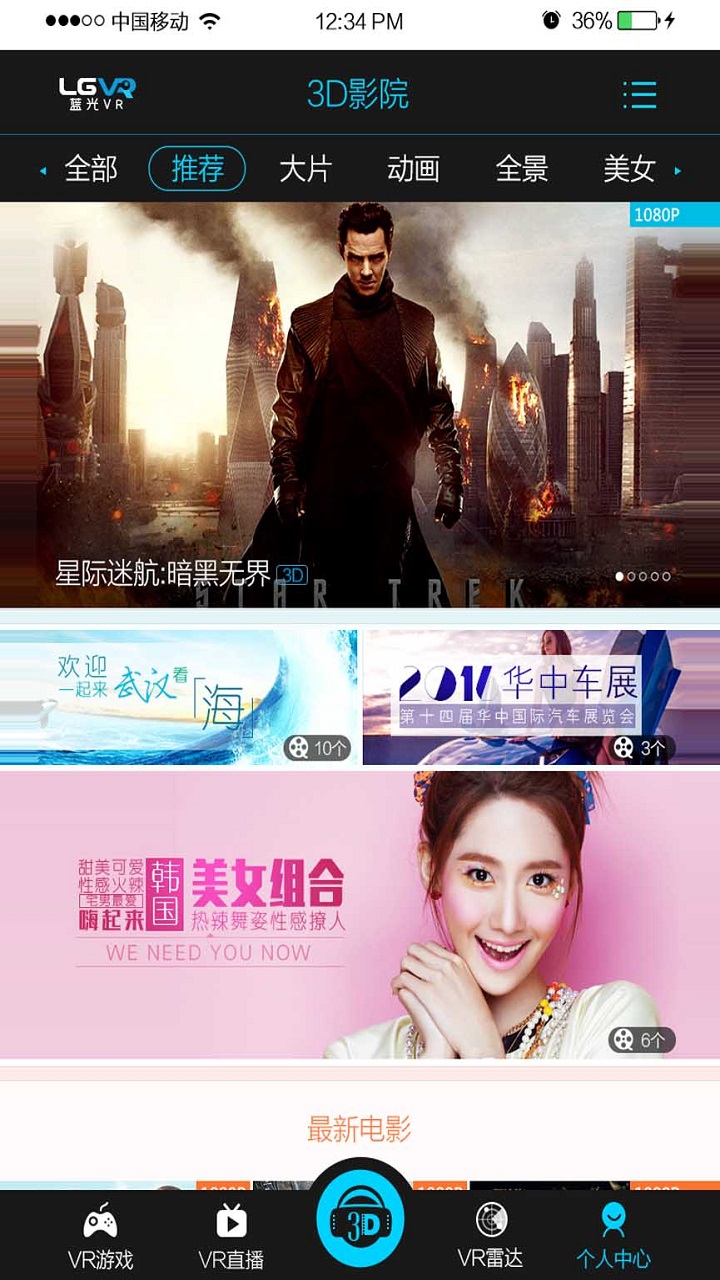
Task: Open the 武汉看海 collection with 10 videos
Action: (x=178, y=697)
